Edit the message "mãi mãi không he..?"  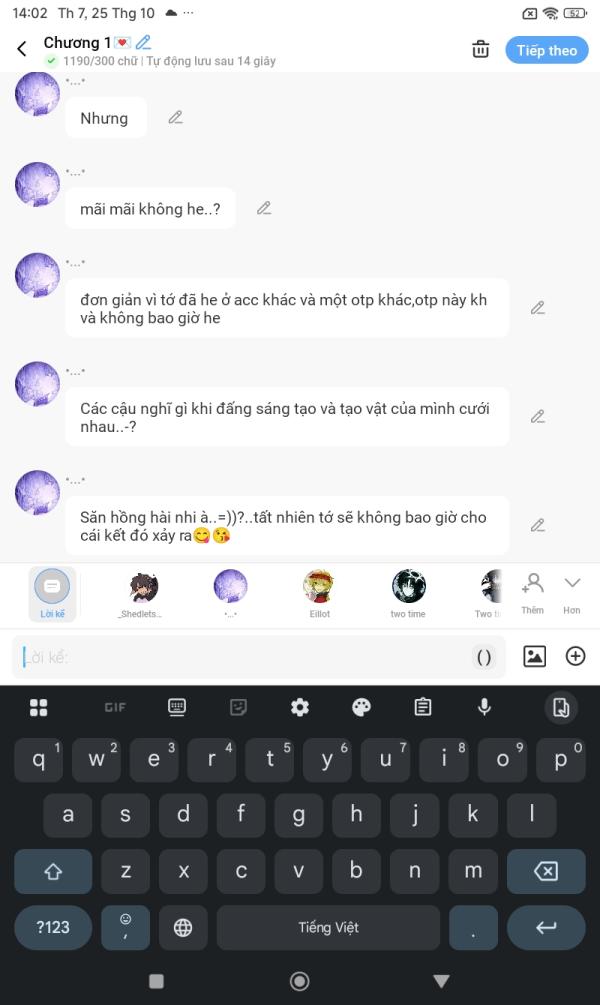coord(264,208)
